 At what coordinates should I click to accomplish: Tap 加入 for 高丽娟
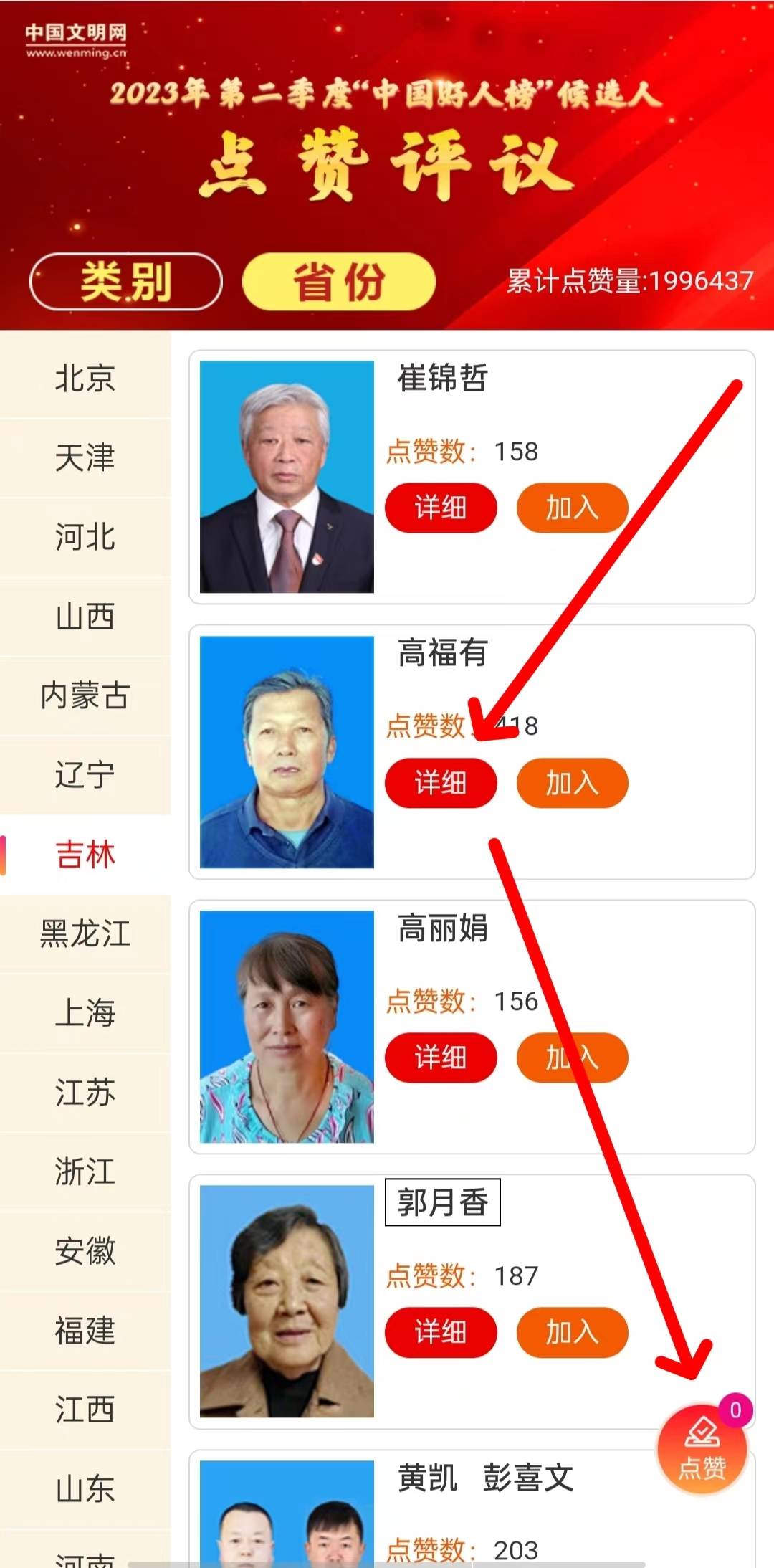572,1058
